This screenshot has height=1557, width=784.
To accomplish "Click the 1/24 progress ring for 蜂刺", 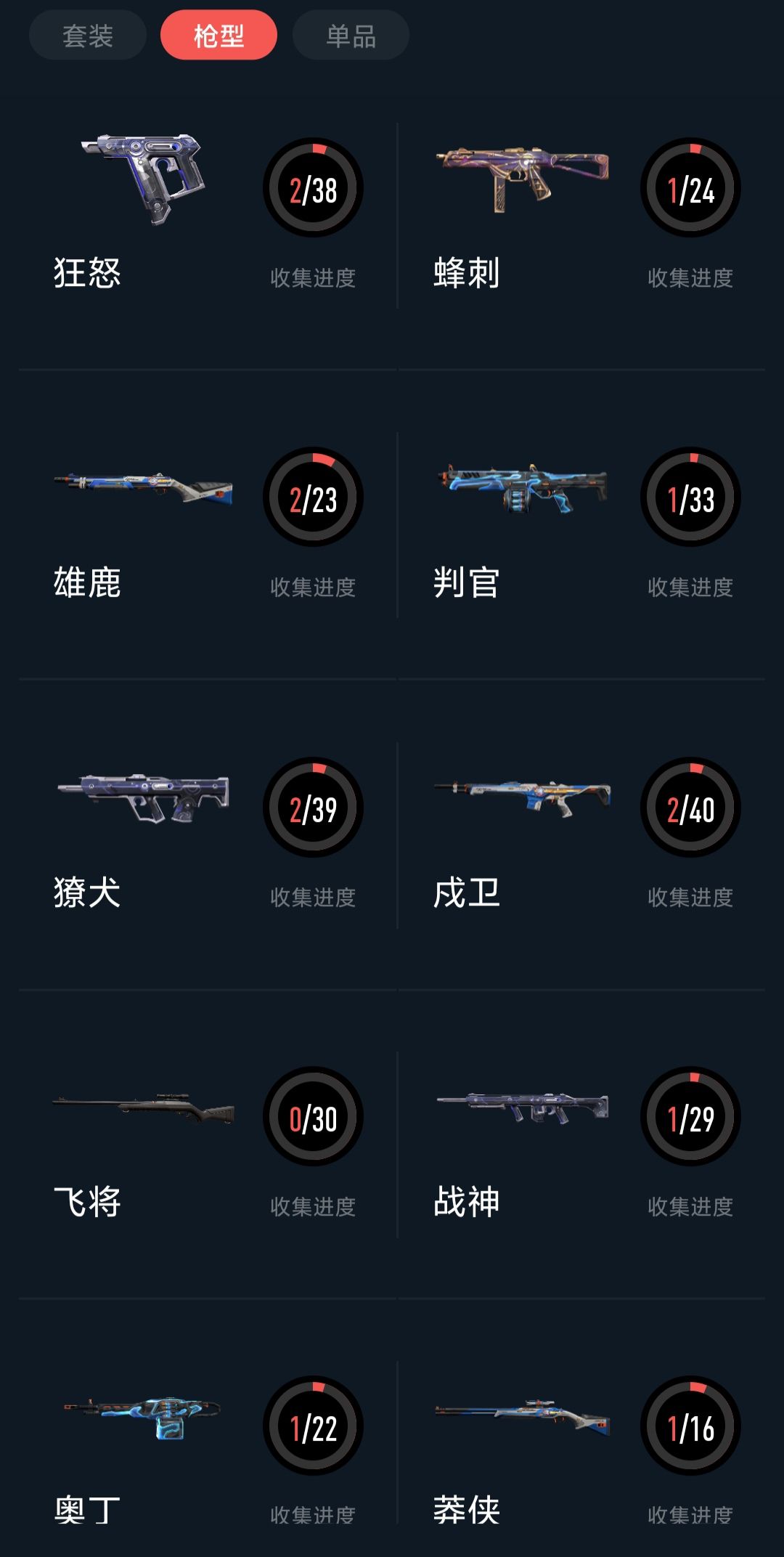I will coord(688,189).
